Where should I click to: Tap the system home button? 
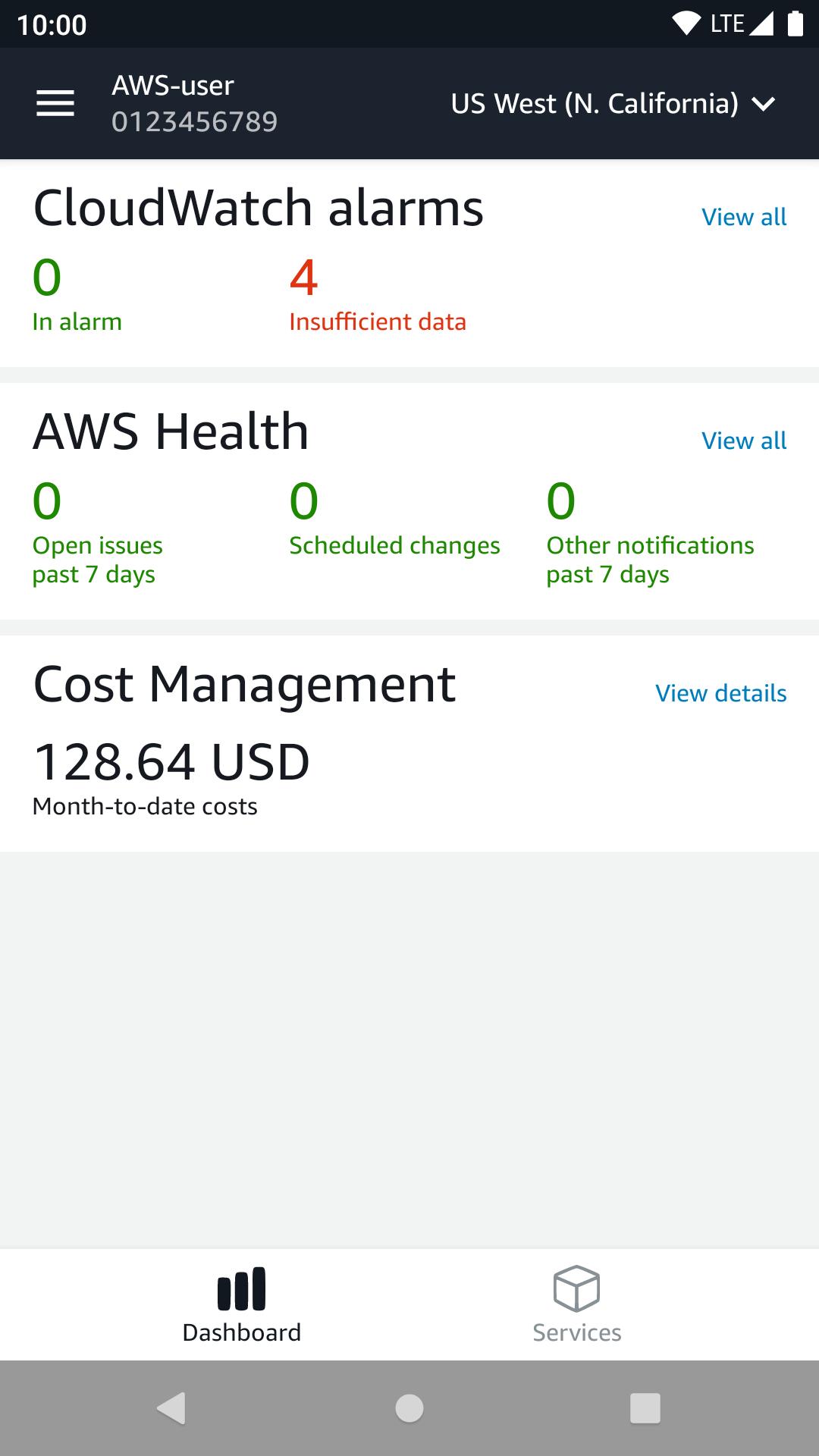[409, 1408]
